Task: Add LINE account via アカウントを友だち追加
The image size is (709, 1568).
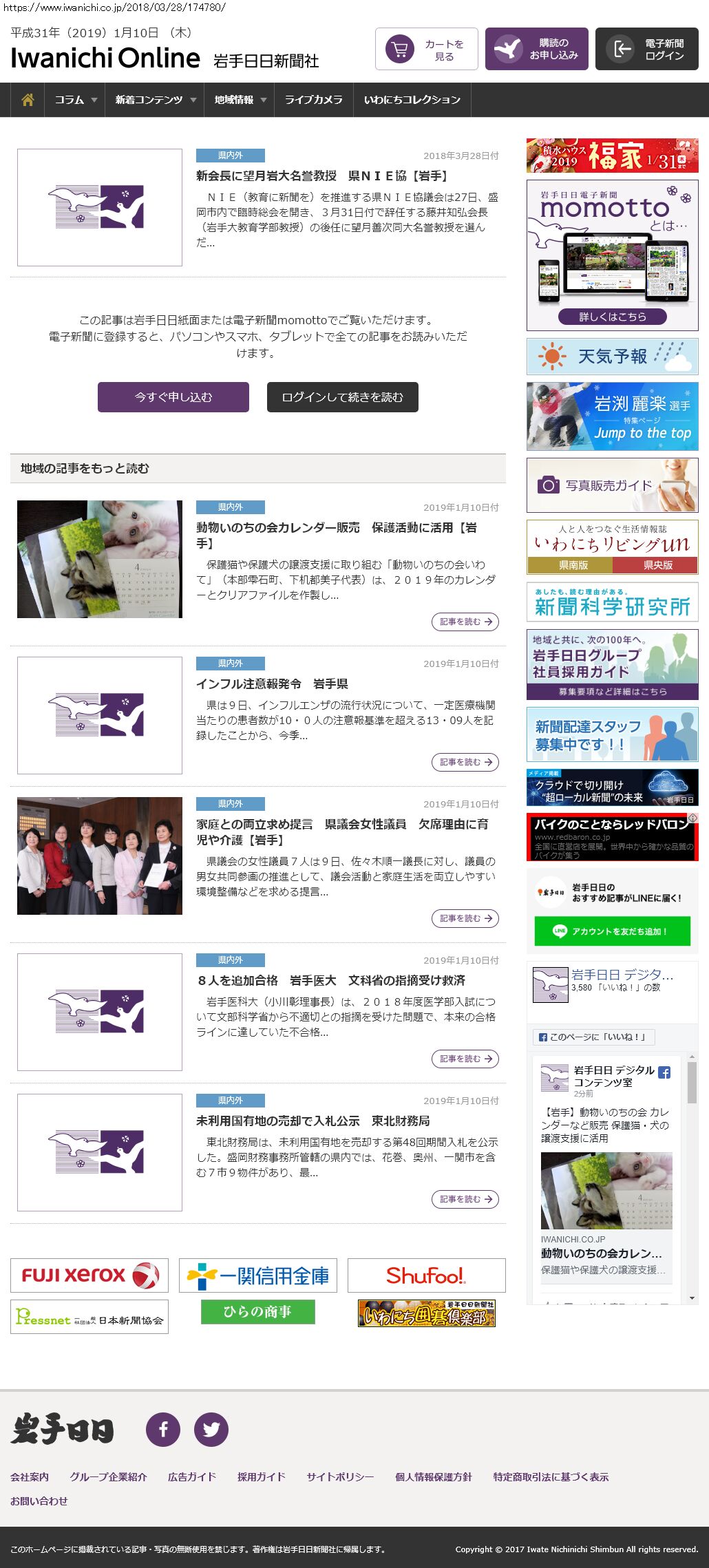Action: 612,931
